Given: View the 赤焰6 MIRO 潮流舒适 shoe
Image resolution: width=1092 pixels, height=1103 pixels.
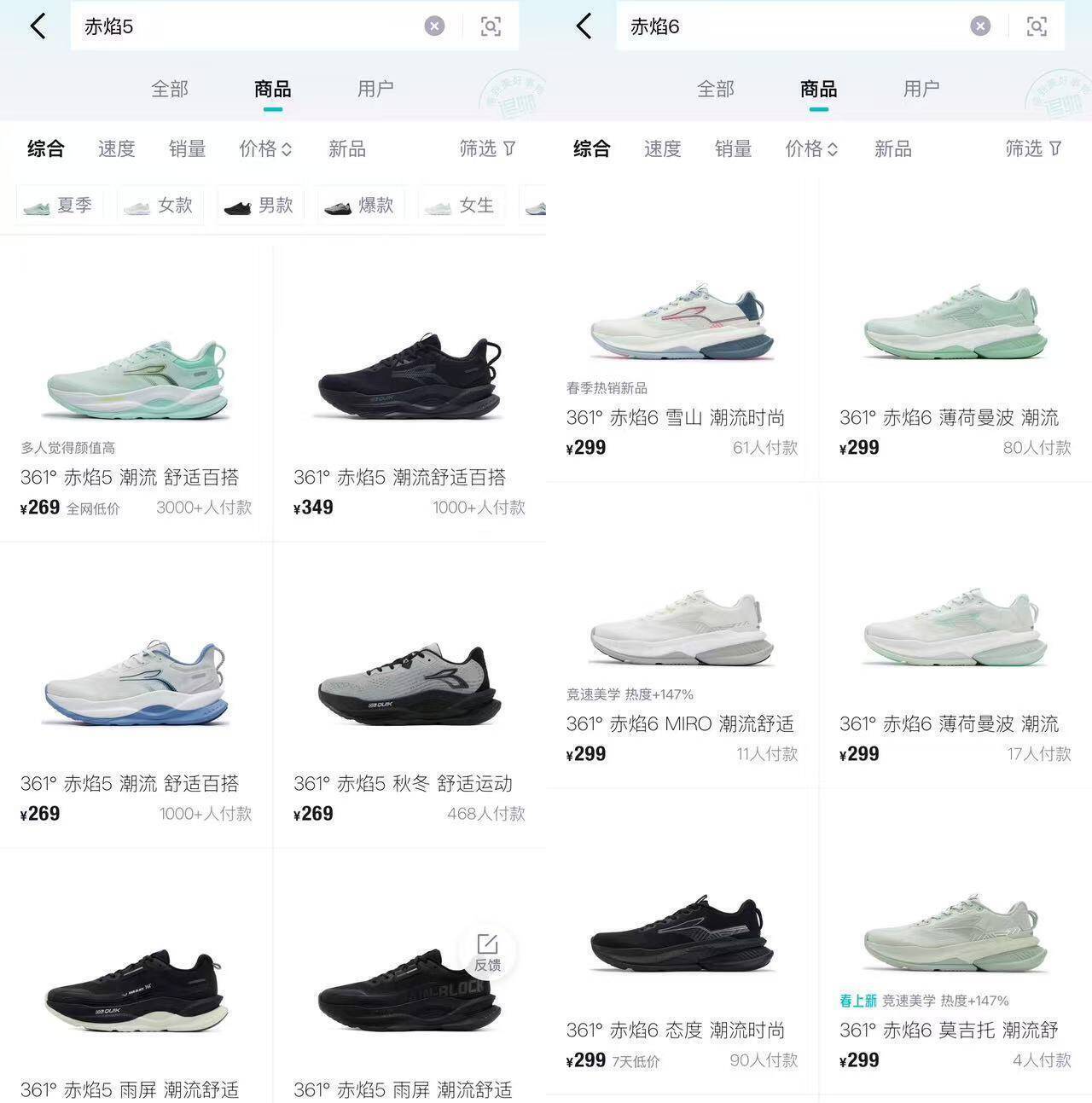Looking at the screenshot, I should tap(682, 648).
